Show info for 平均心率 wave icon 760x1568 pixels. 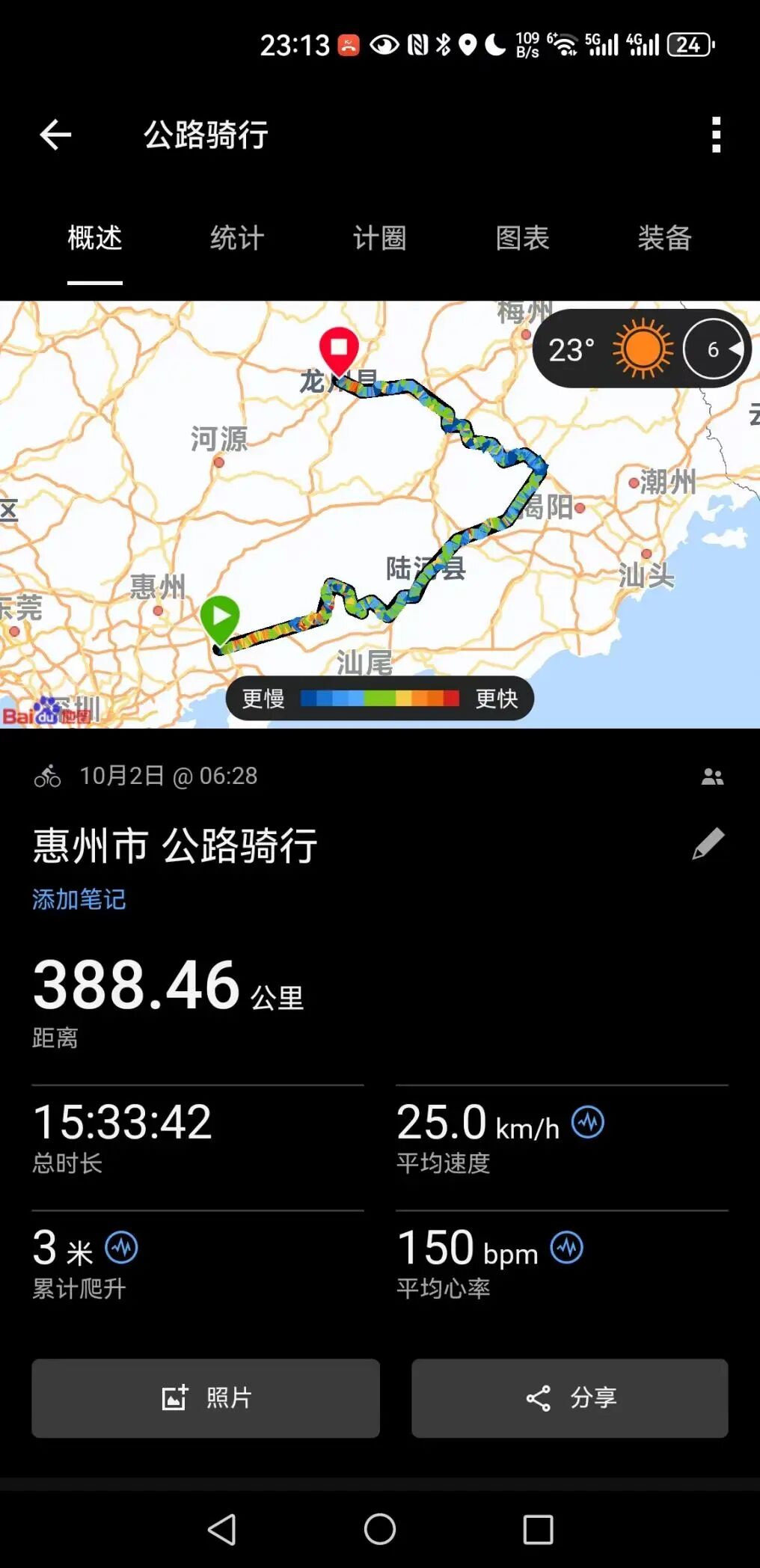(567, 1248)
